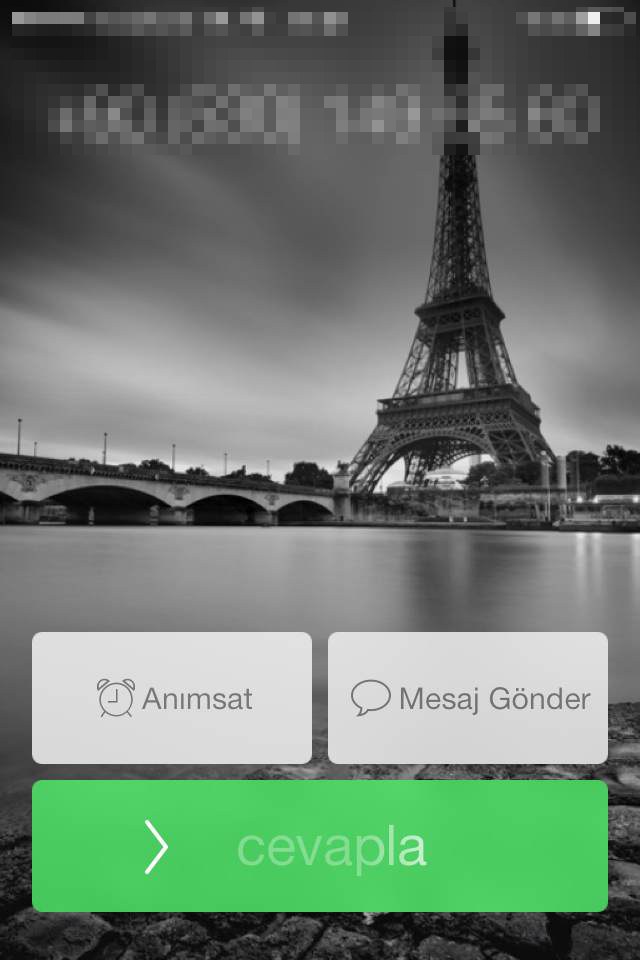Tap Mesaj Gönder to reply with a message
Screen dimensions: 640x960
468,698
